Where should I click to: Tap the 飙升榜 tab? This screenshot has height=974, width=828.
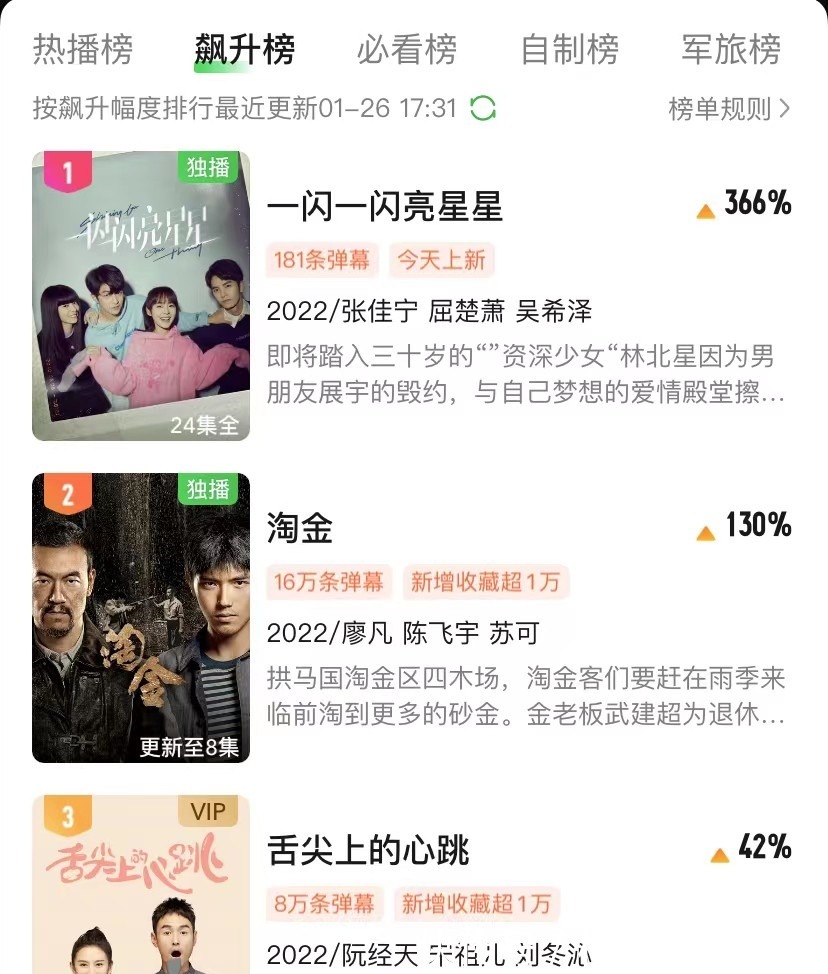coord(244,49)
